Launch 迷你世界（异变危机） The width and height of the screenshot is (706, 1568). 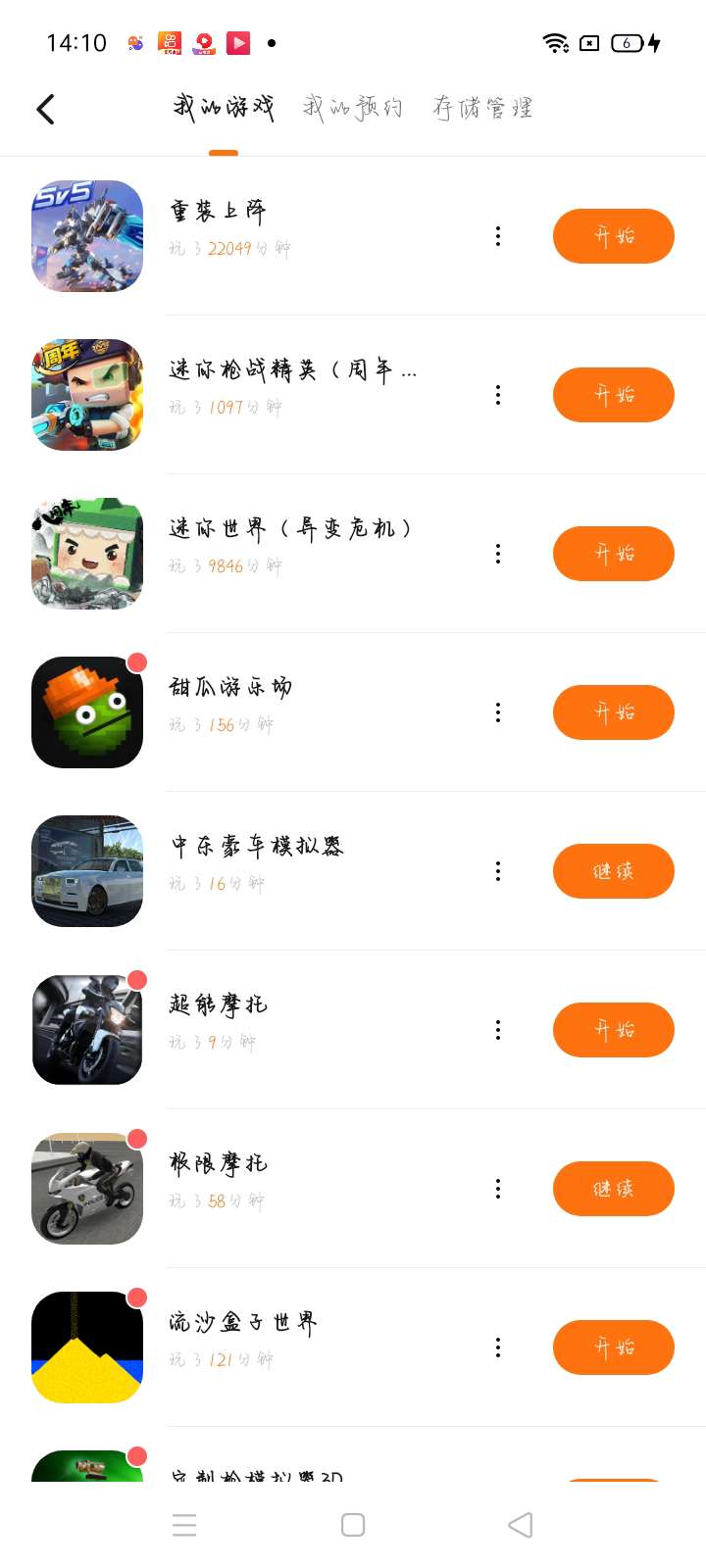pos(613,554)
